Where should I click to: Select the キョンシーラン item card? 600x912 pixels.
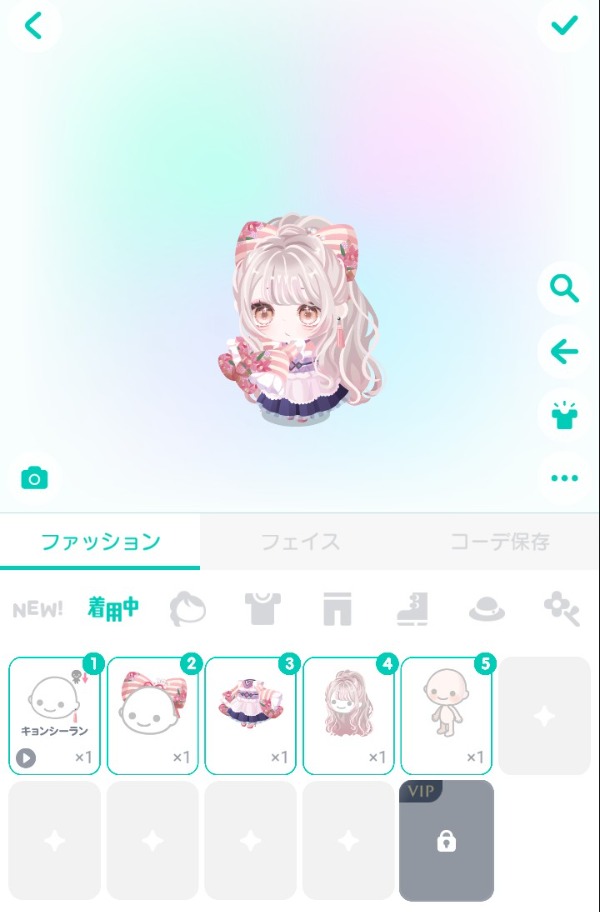tap(55, 716)
